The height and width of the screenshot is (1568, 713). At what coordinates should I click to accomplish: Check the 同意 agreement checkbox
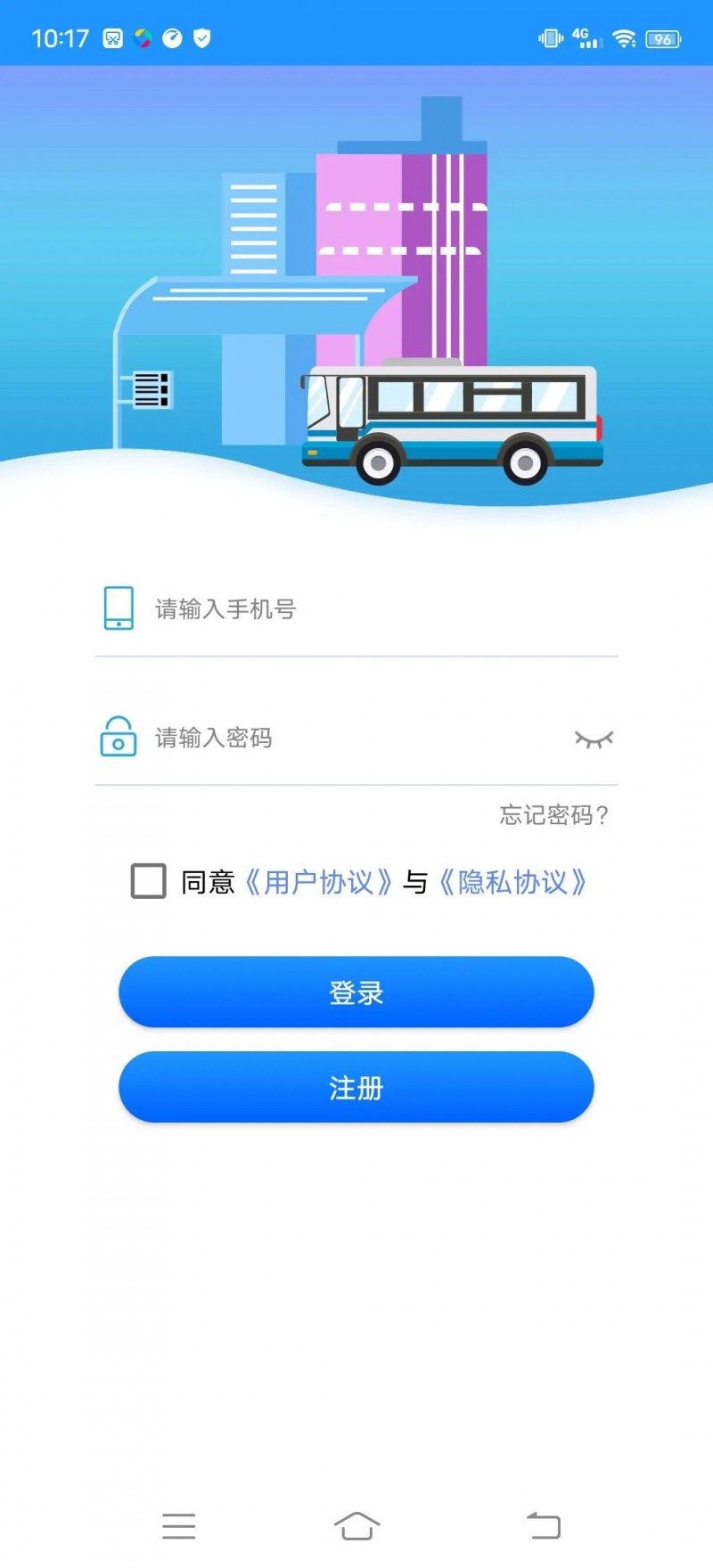pos(149,881)
